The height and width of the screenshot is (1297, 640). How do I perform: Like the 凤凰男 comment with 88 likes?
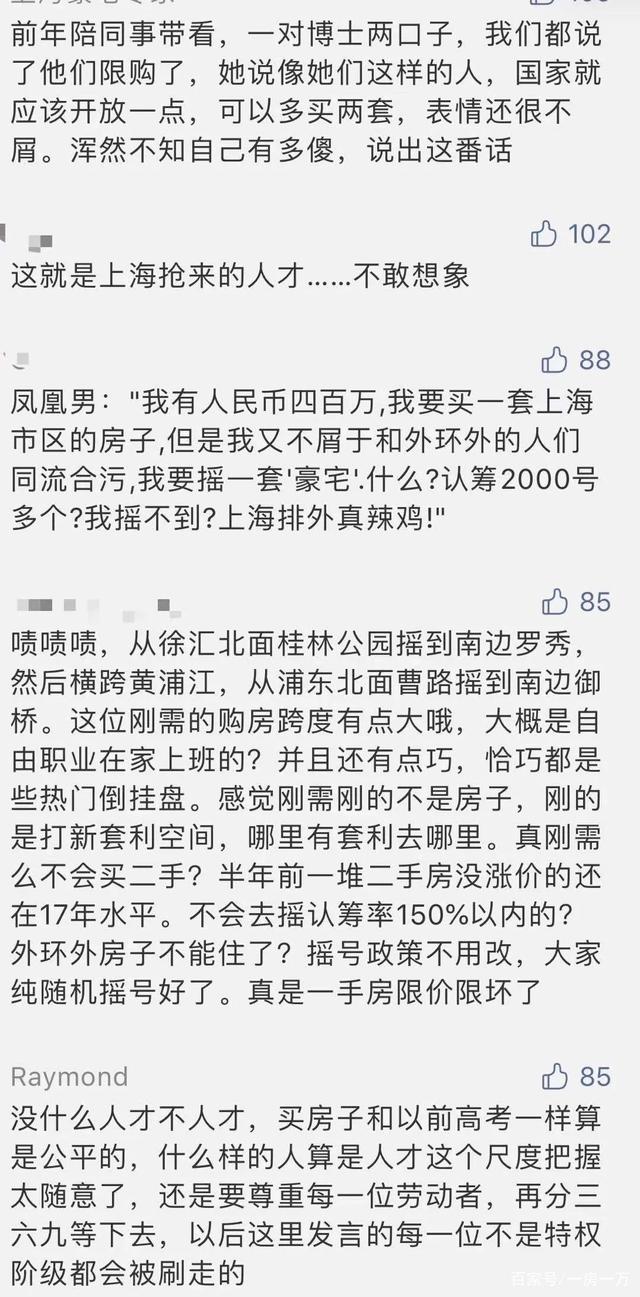point(554,360)
